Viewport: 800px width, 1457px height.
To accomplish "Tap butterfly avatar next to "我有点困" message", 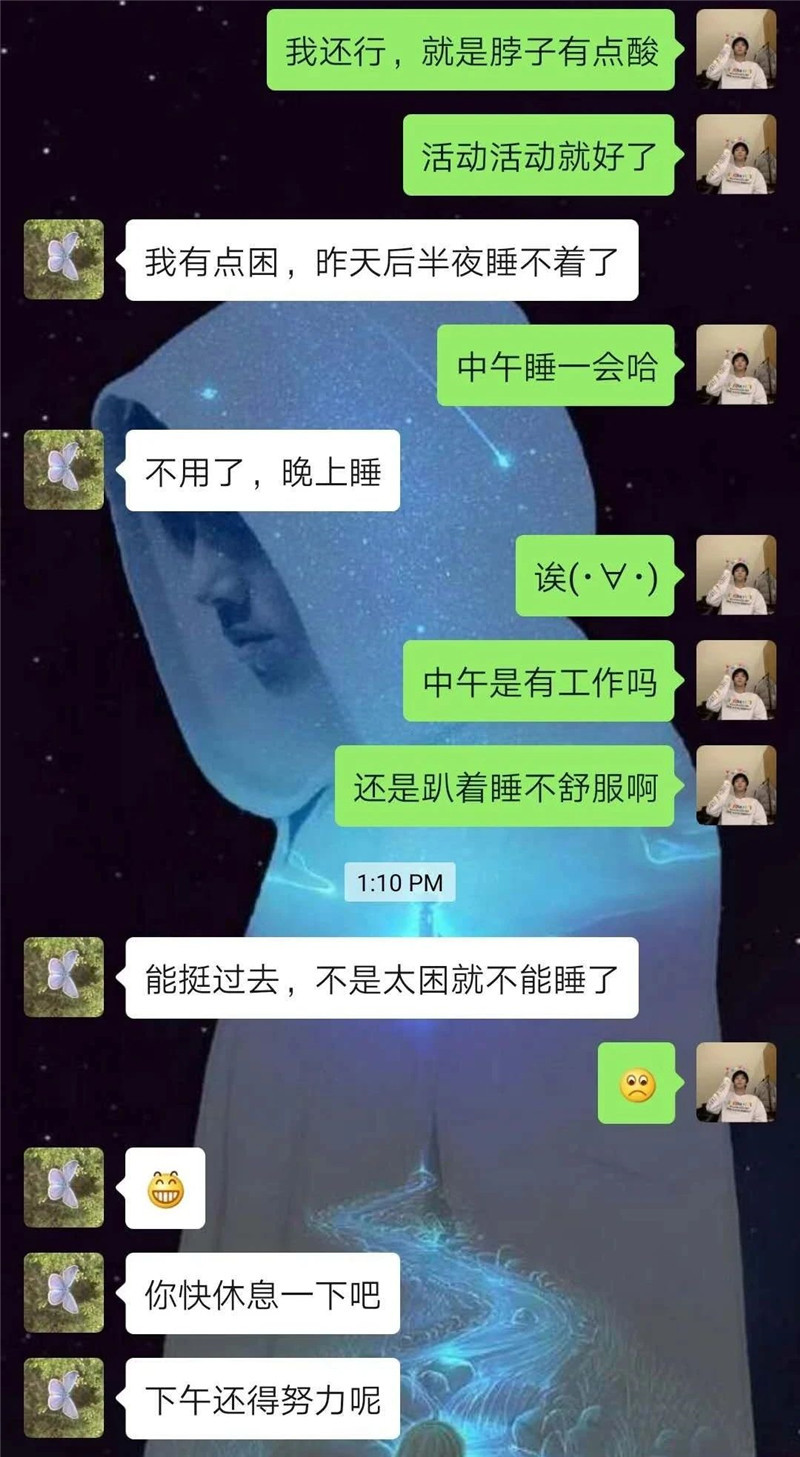I will [x=64, y=260].
